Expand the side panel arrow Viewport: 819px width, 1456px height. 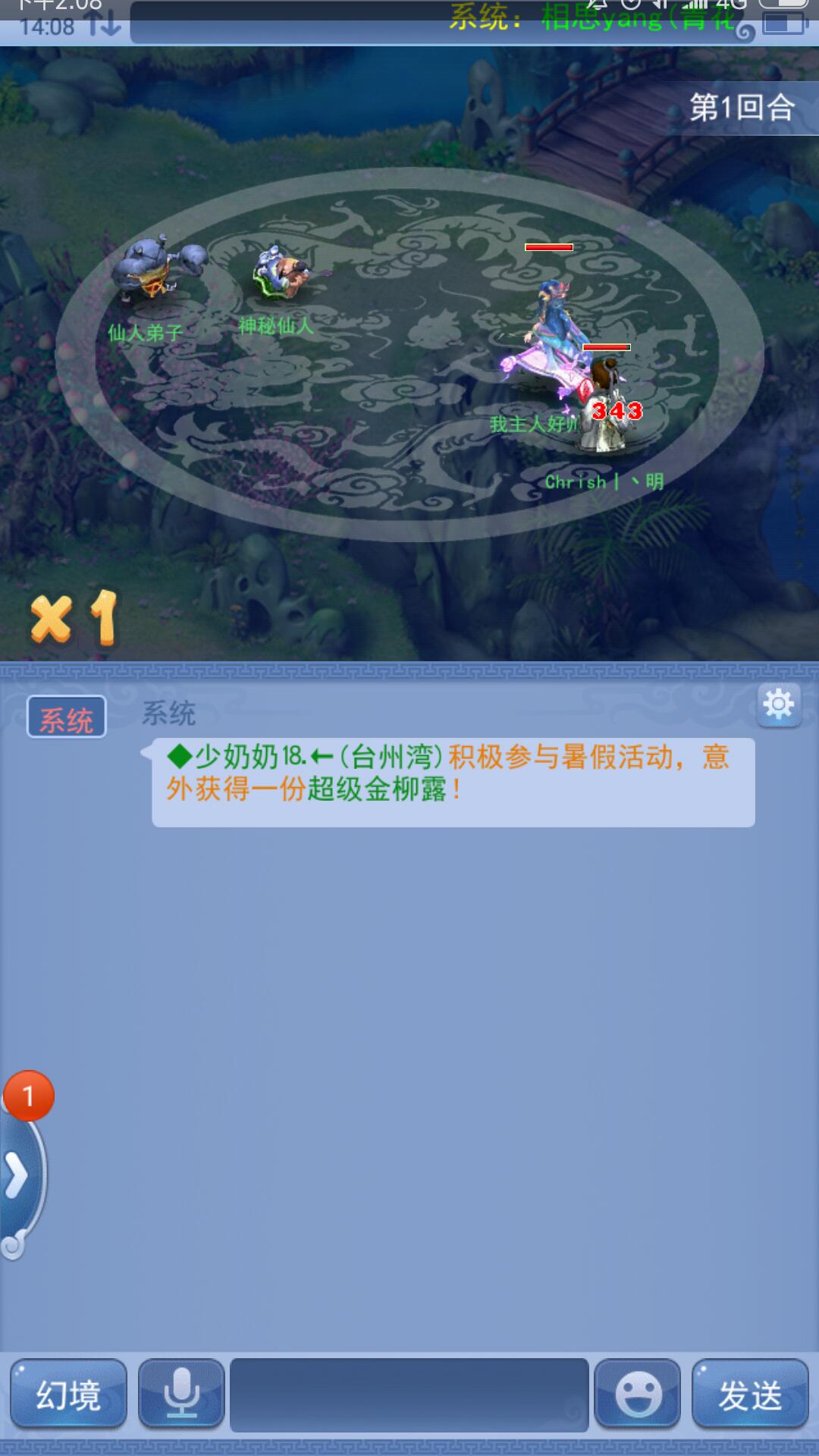[x=17, y=1176]
